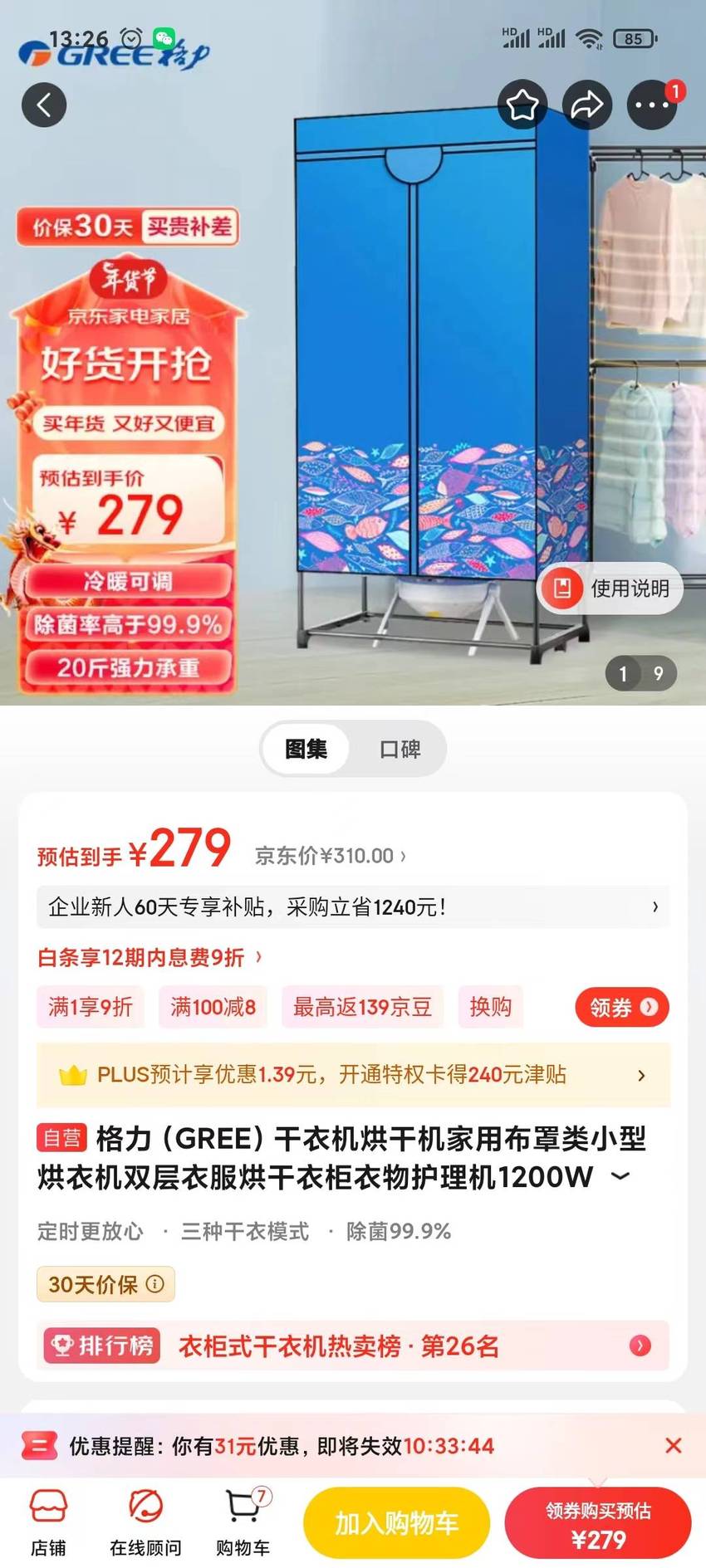
Task: Open PLUS预计享优惠 membership row
Action: pyautogui.click(x=353, y=1075)
